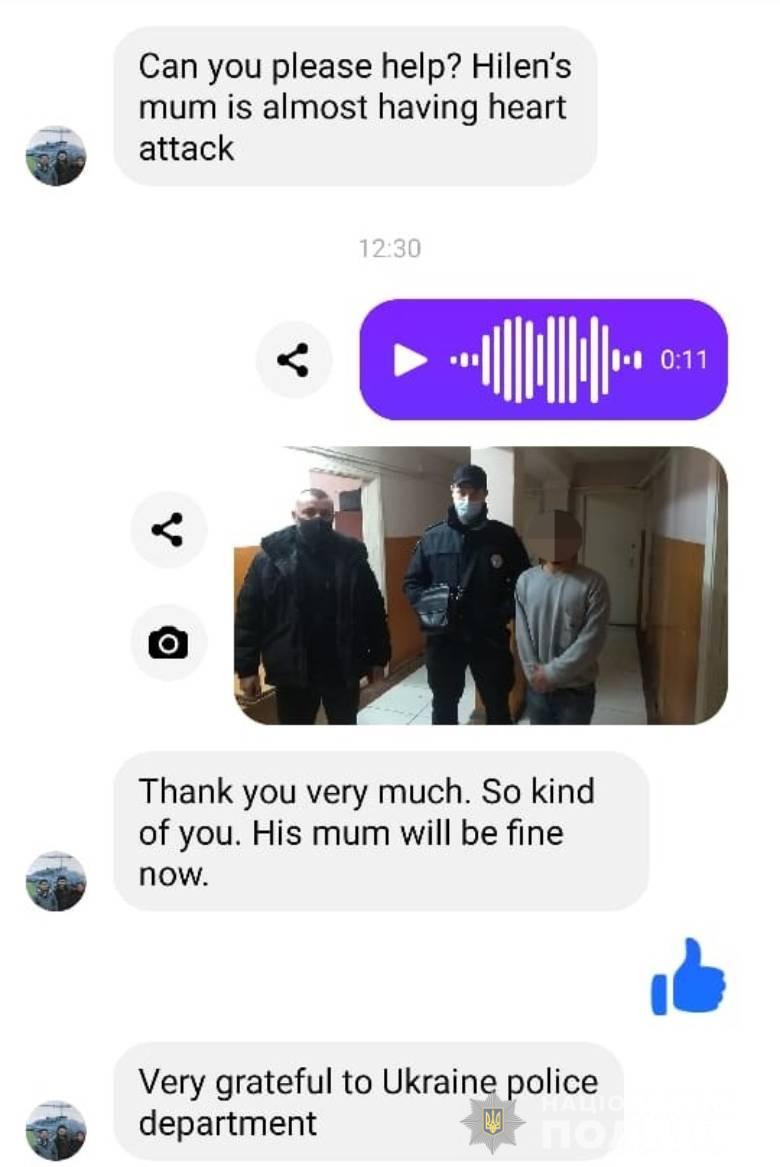
Task: Share the sent photo
Action: click(x=168, y=530)
